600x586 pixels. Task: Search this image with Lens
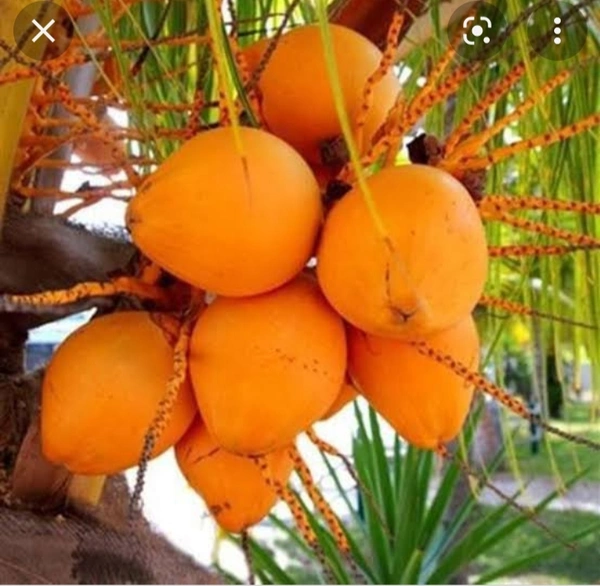tap(477, 31)
